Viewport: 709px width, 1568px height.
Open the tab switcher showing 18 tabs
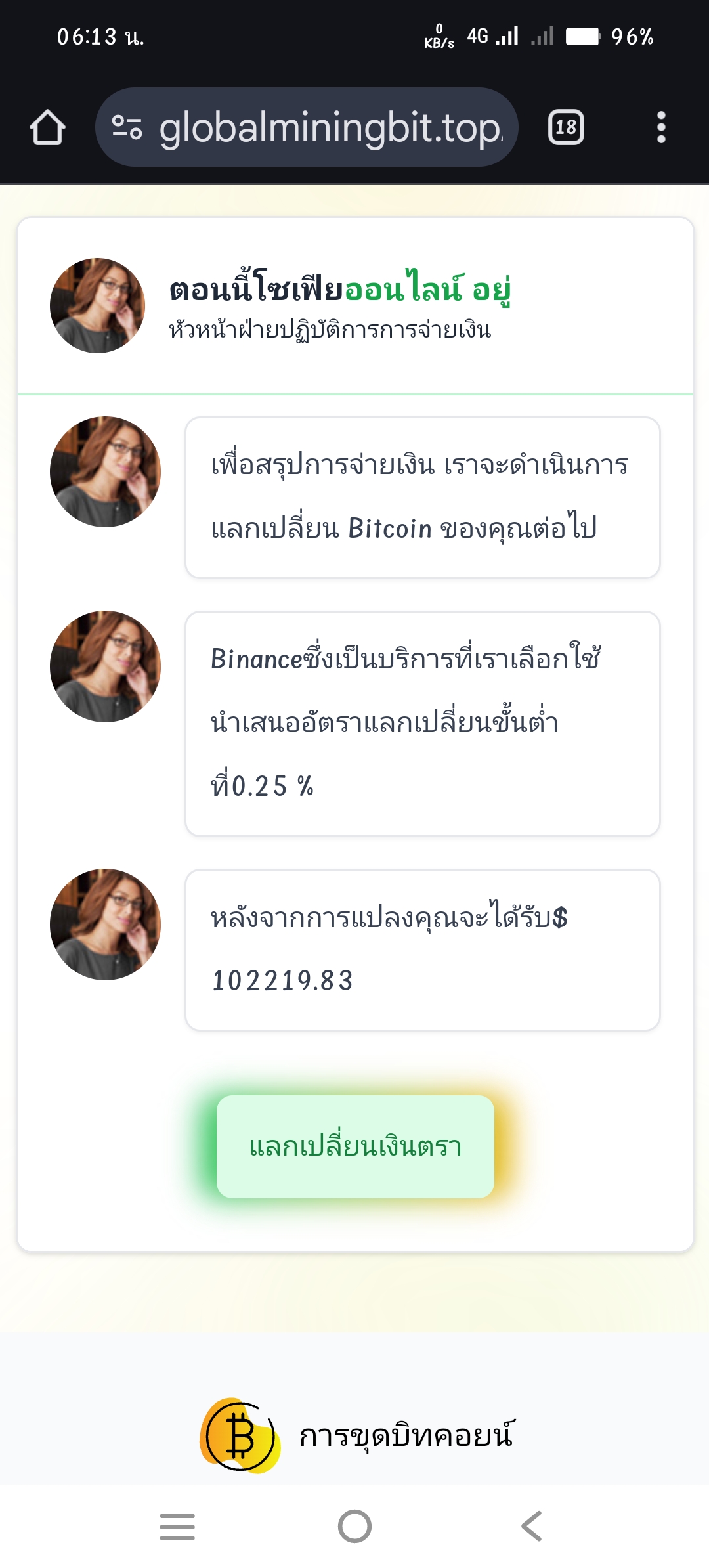[x=566, y=127]
